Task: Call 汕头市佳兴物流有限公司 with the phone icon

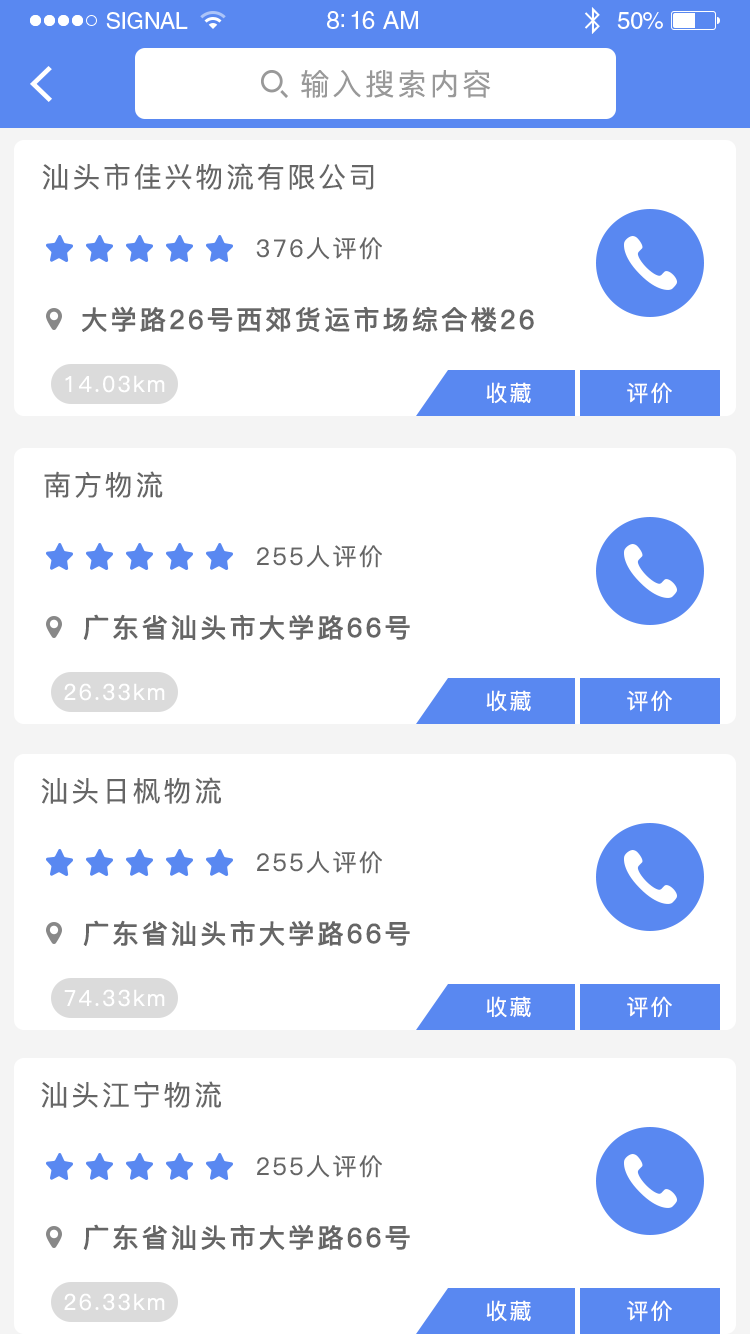Action: pyautogui.click(x=650, y=263)
